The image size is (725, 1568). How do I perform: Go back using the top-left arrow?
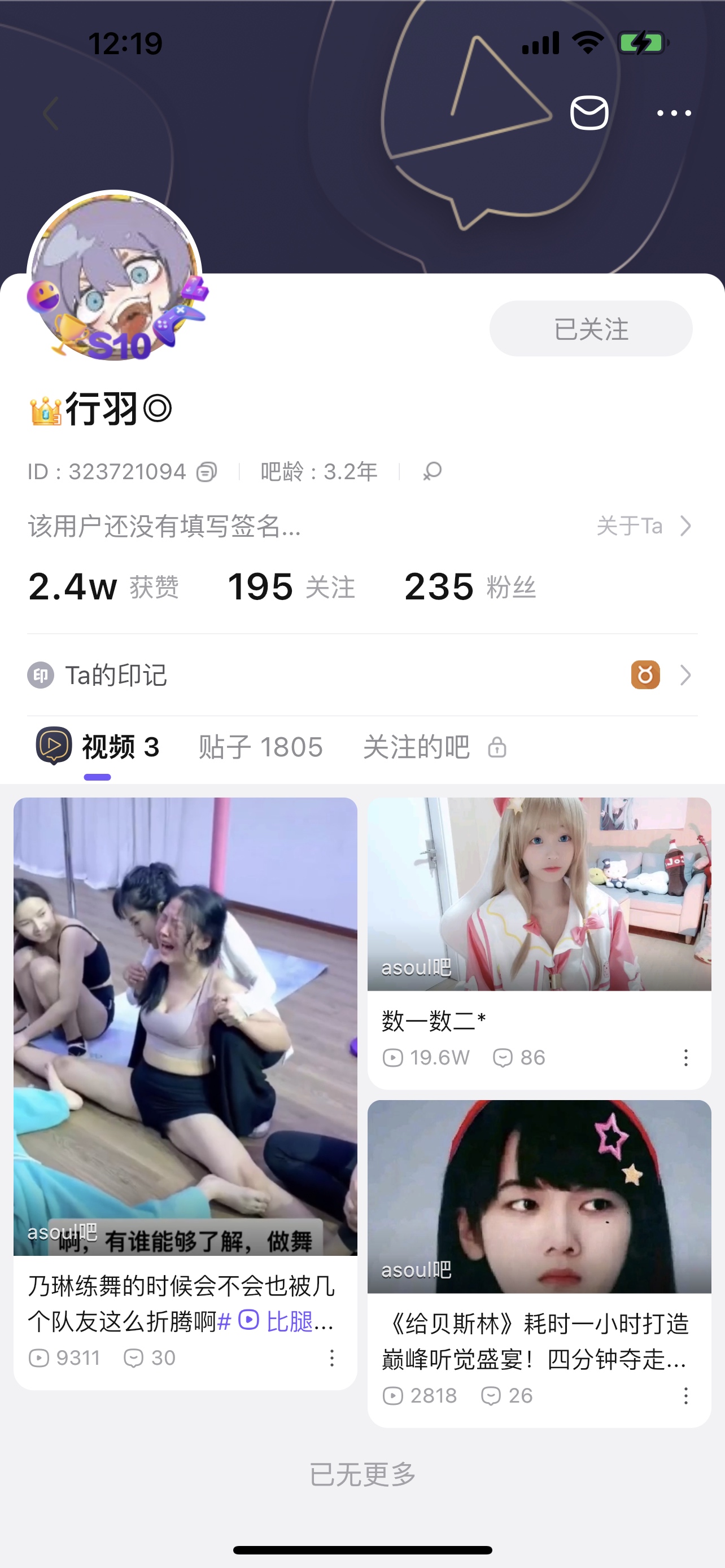pyautogui.click(x=51, y=113)
